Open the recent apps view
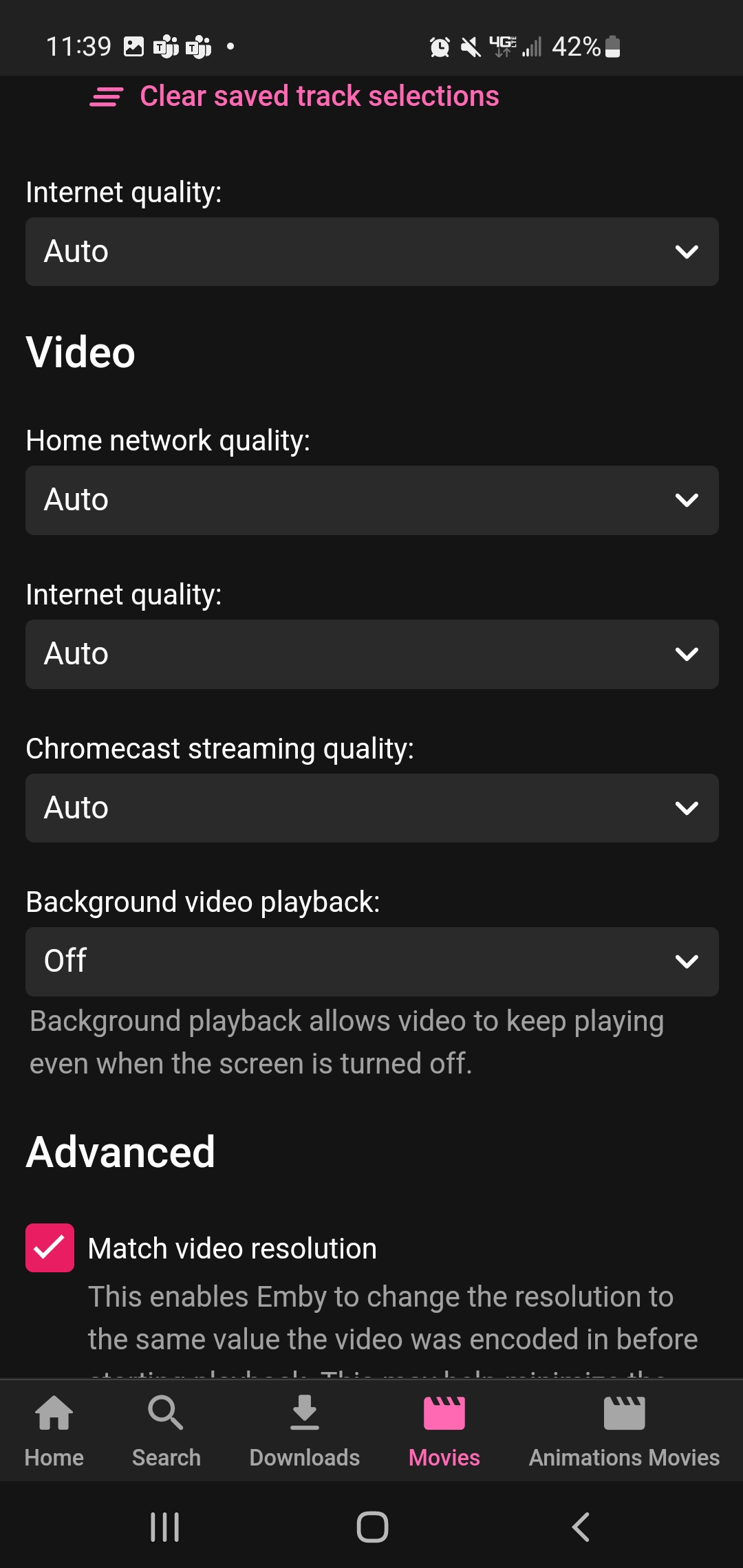Image resolution: width=743 pixels, height=1568 pixels. point(165,1527)
